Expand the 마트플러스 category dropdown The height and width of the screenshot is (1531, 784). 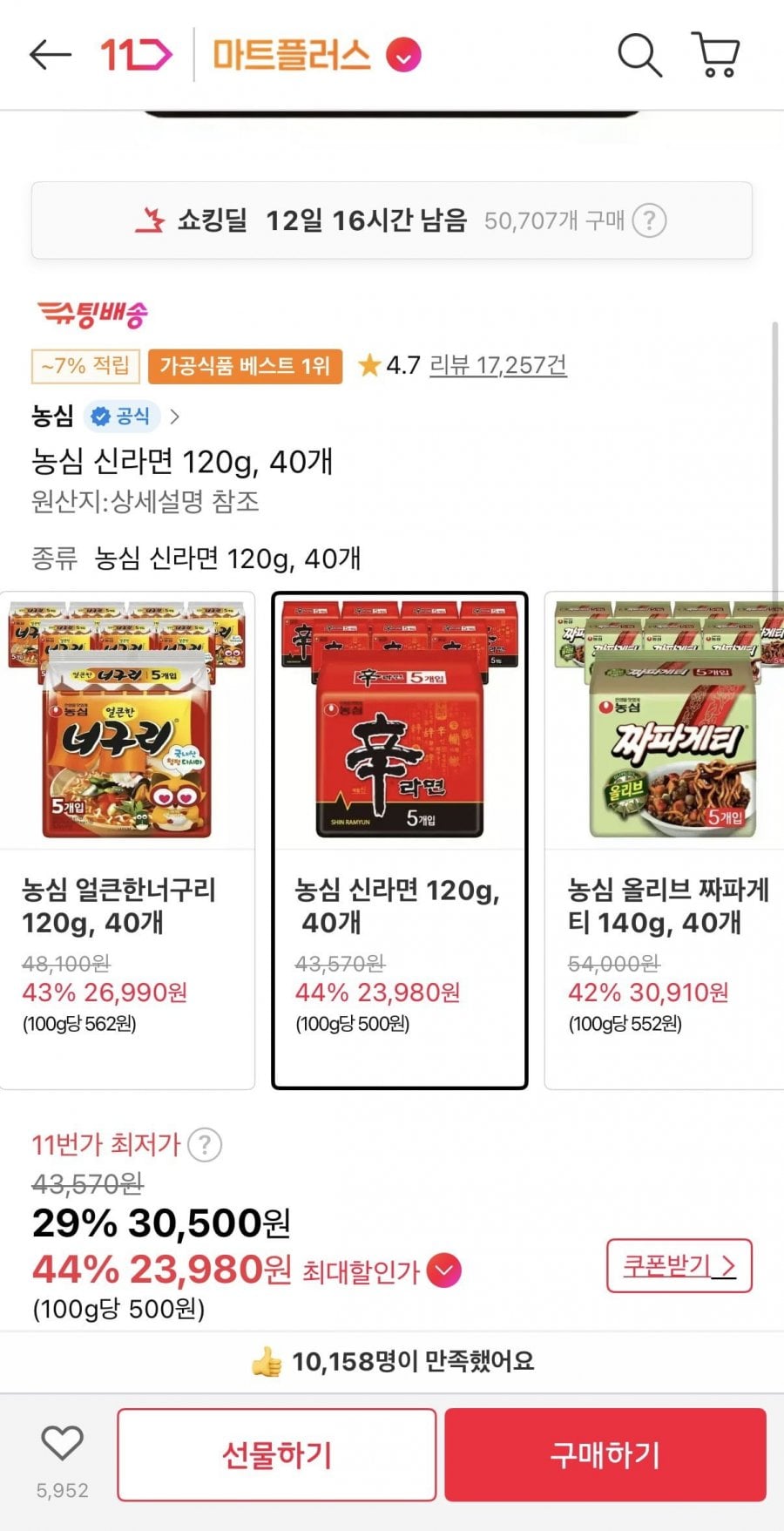click(403, 56)
